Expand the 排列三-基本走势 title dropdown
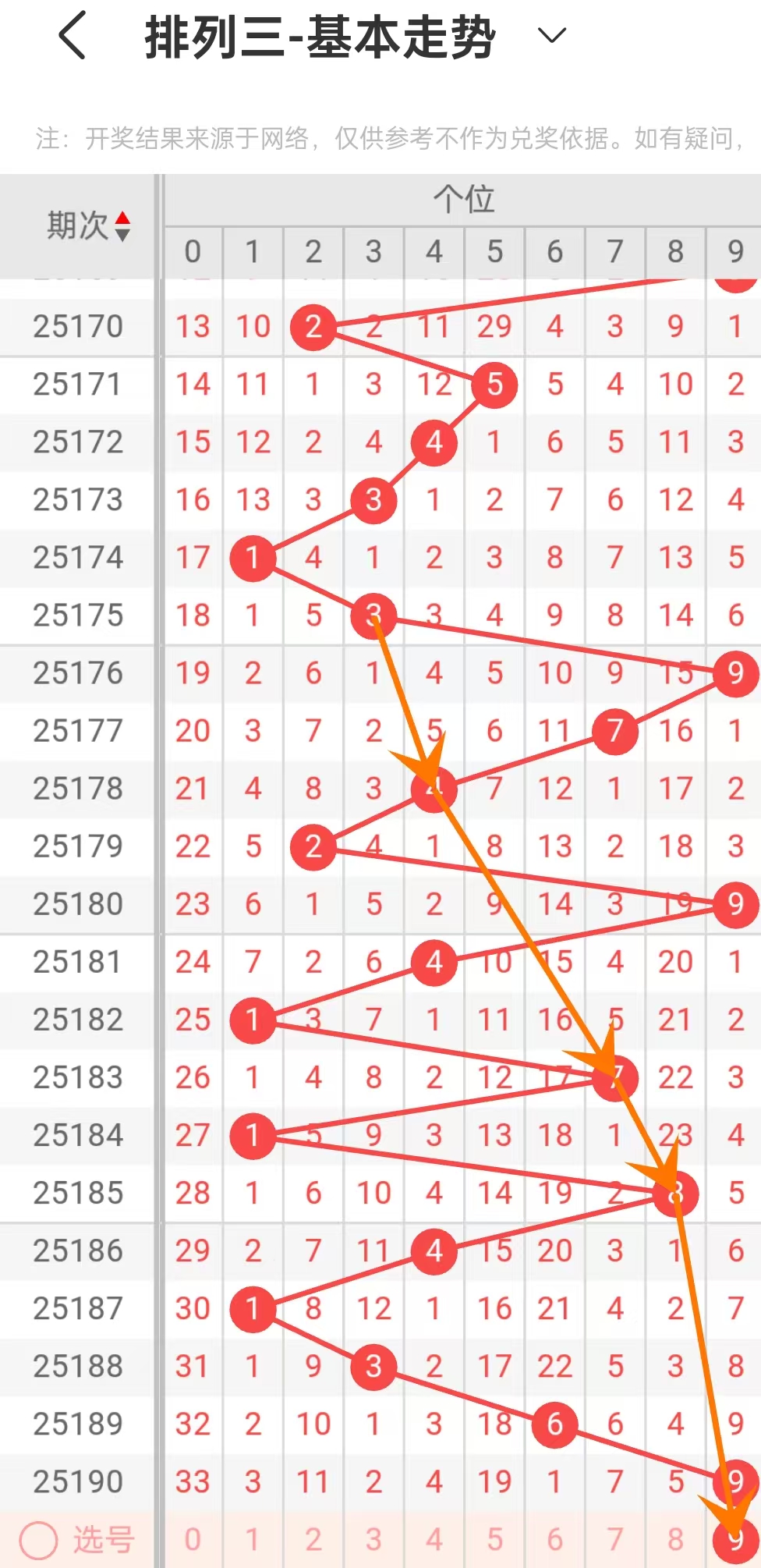Screen dimensions: 761x1568 point(552,36)
